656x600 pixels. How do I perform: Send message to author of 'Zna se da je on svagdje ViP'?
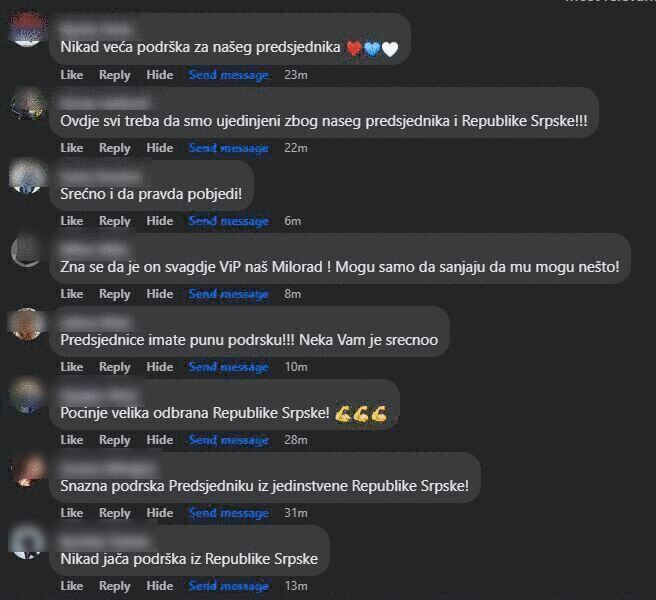click(228, 294)
